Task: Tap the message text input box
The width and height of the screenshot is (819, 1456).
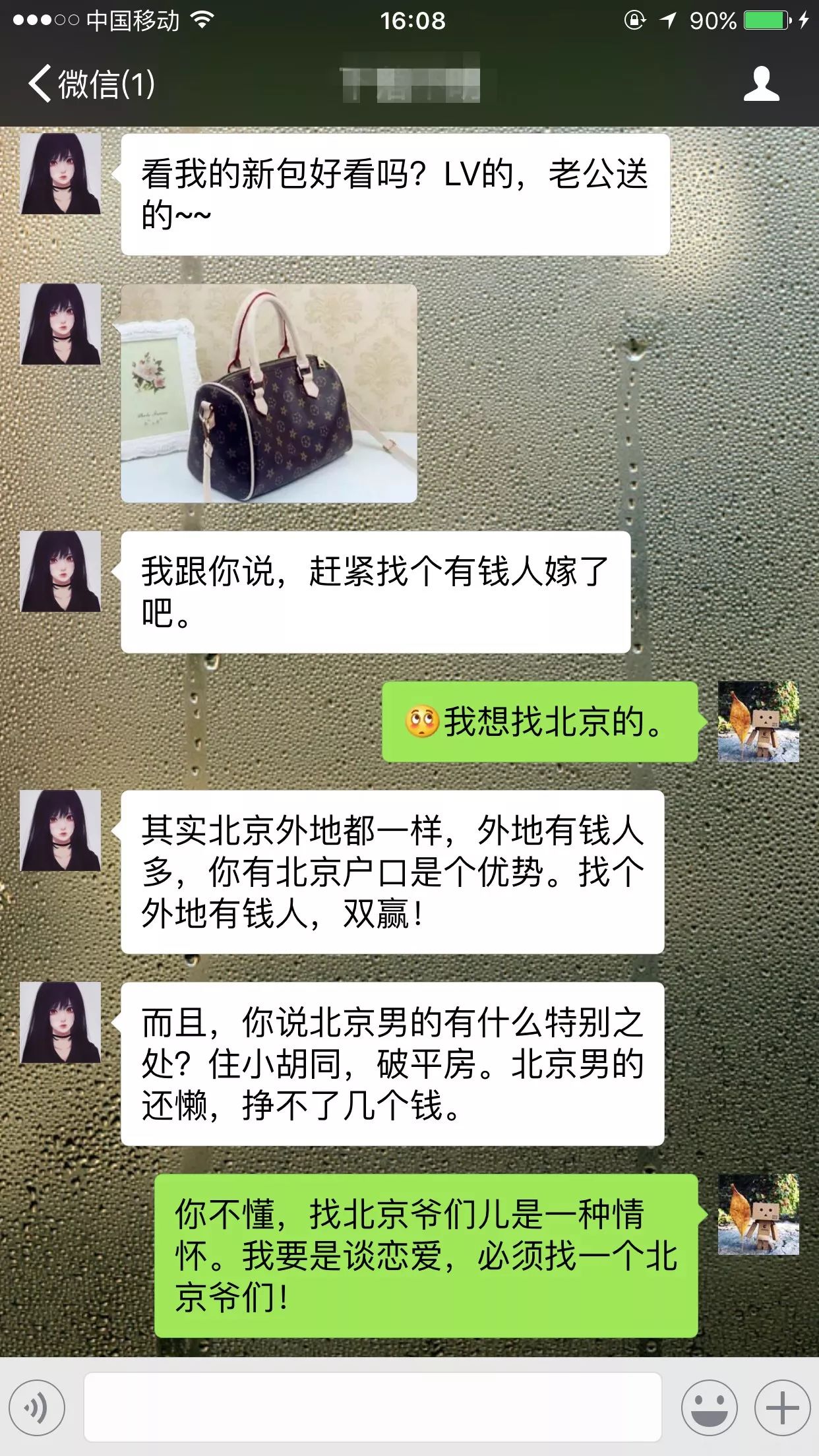Action: [373, 1407]
